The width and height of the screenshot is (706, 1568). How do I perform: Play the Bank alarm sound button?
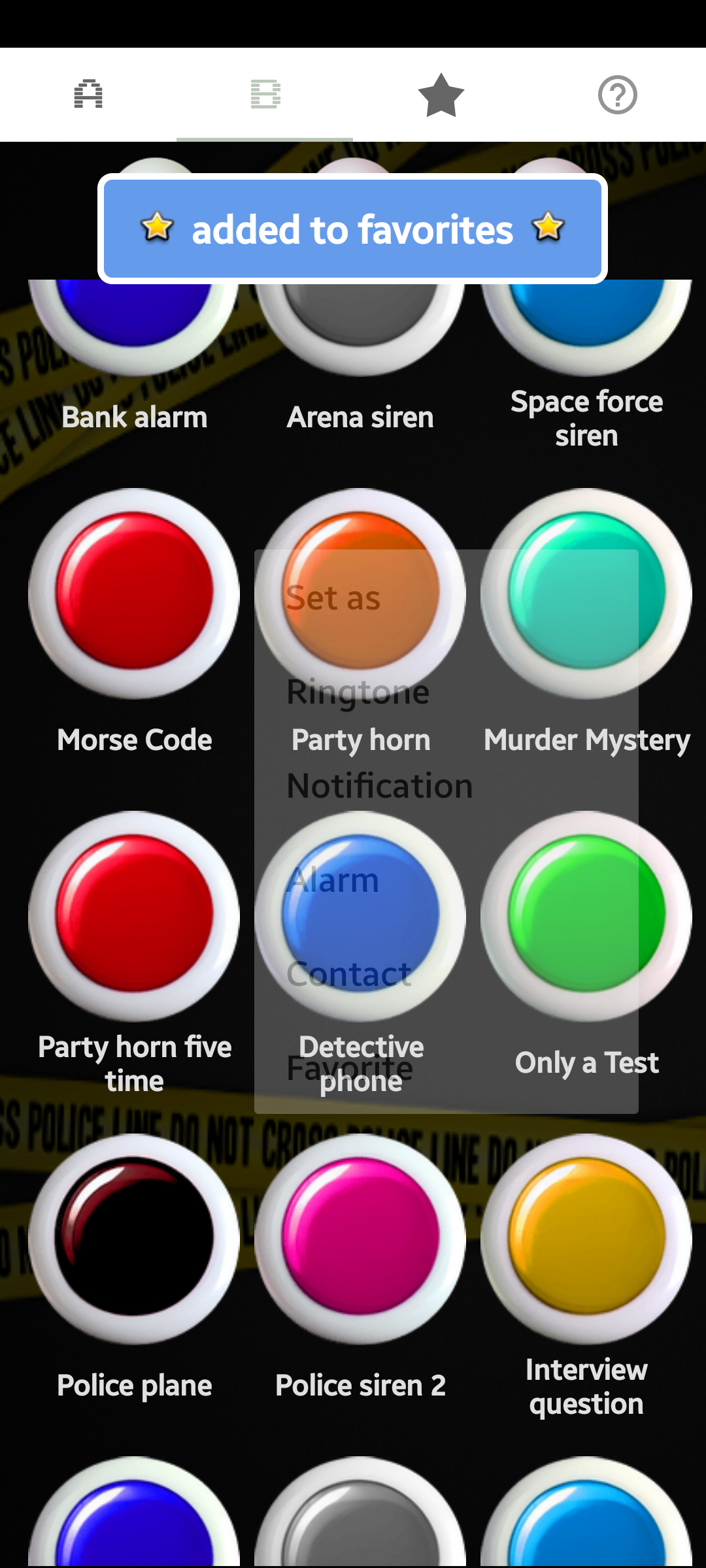pyautogui.click(x=134, y=320)
